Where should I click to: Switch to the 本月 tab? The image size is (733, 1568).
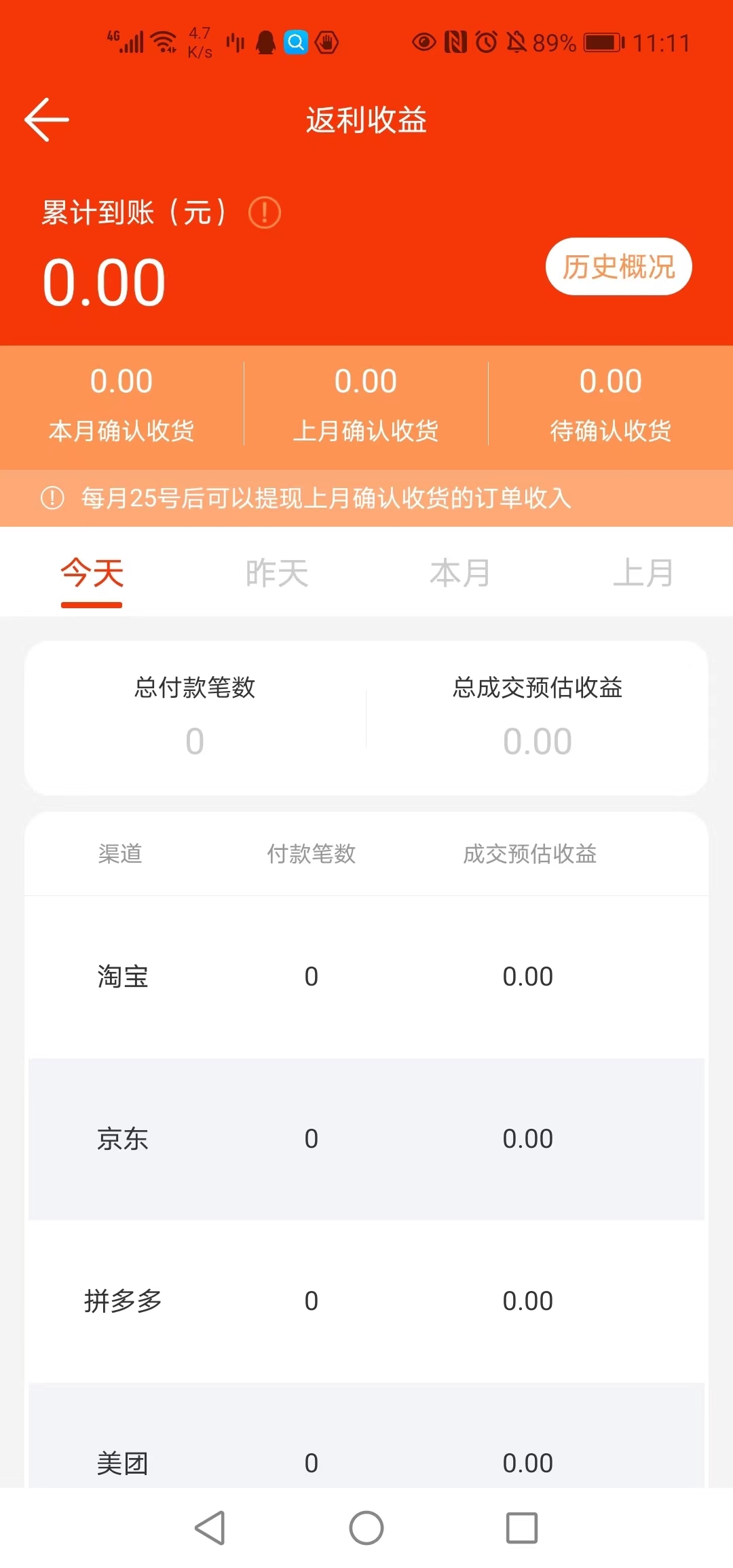(460, 574)
